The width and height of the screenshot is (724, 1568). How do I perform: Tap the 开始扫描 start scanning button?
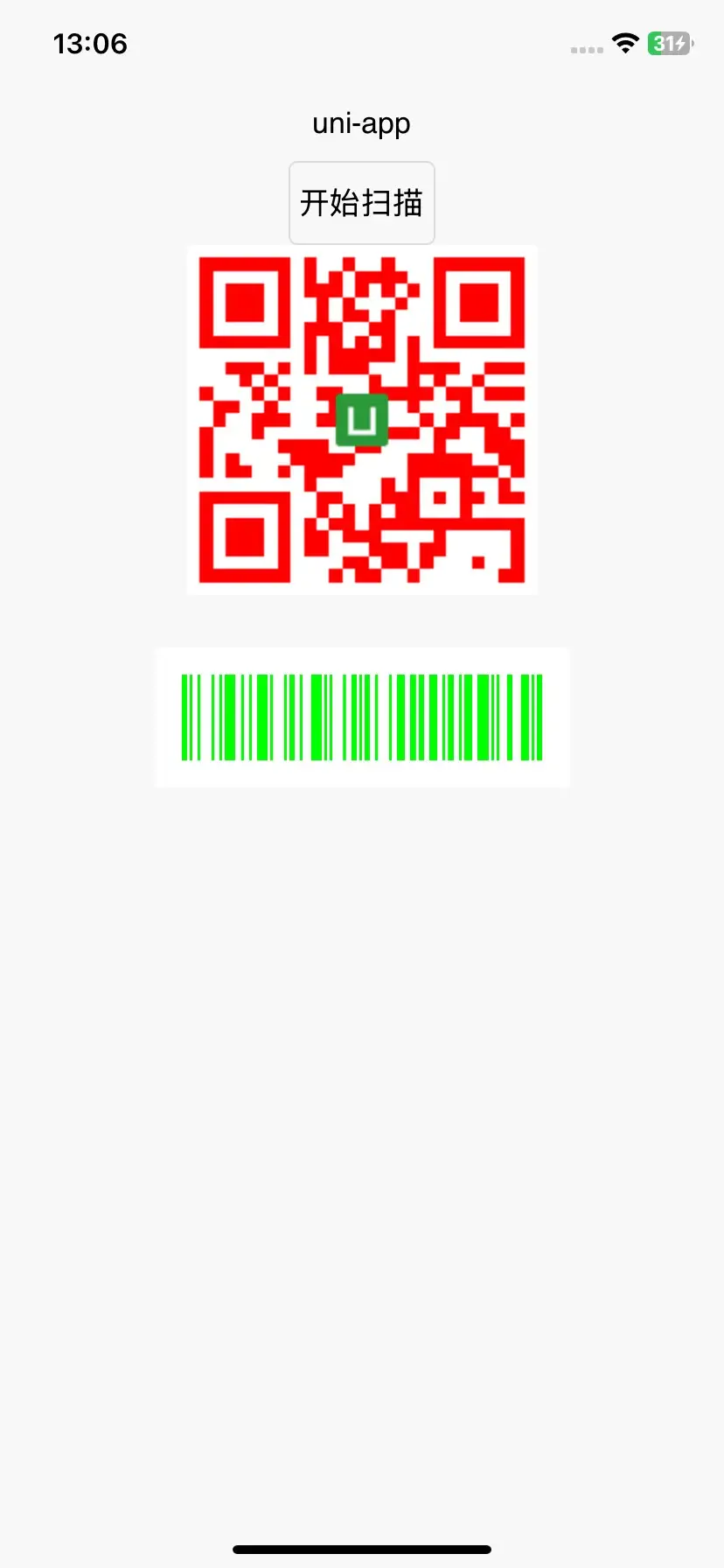pyautogui.click(x=361, y=203)
